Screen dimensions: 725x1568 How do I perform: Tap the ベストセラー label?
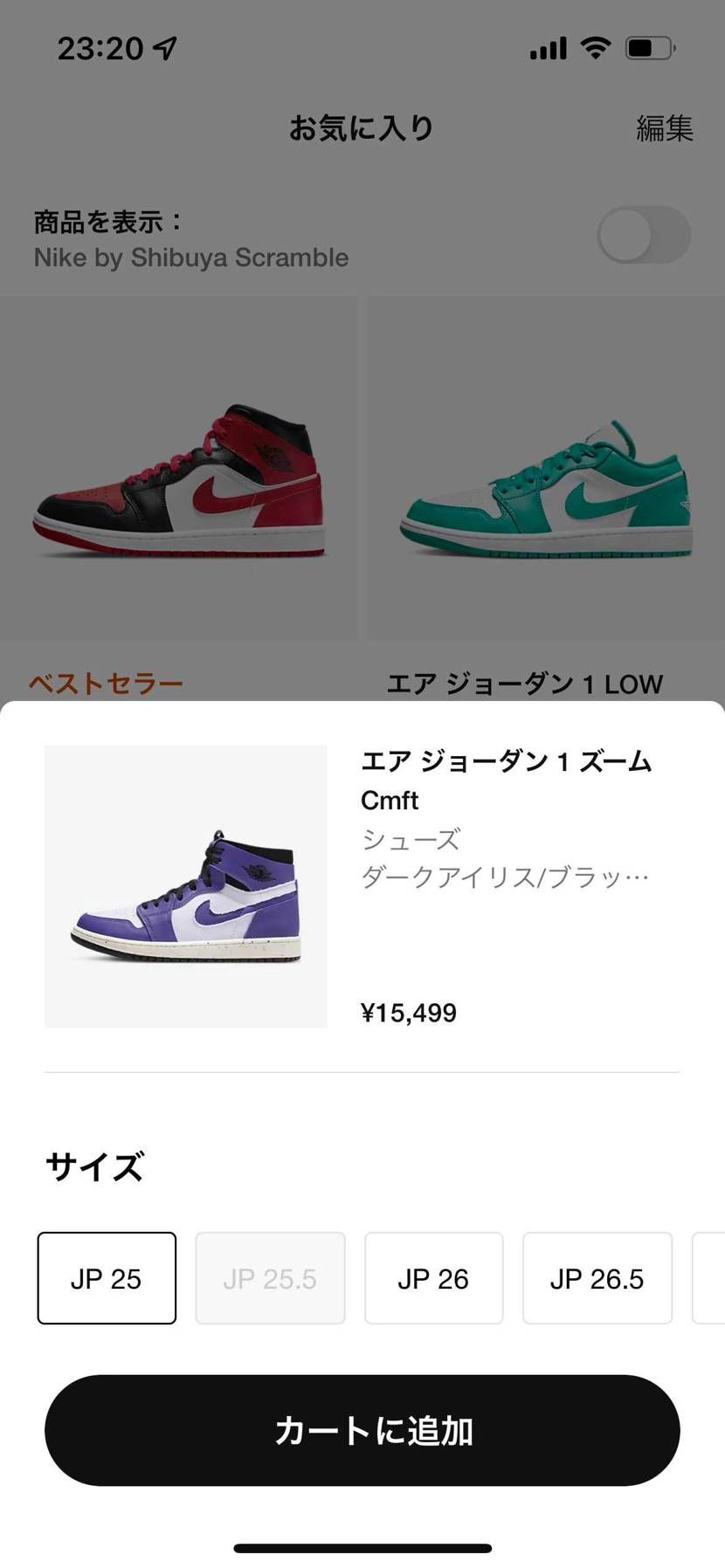point(107,684)
